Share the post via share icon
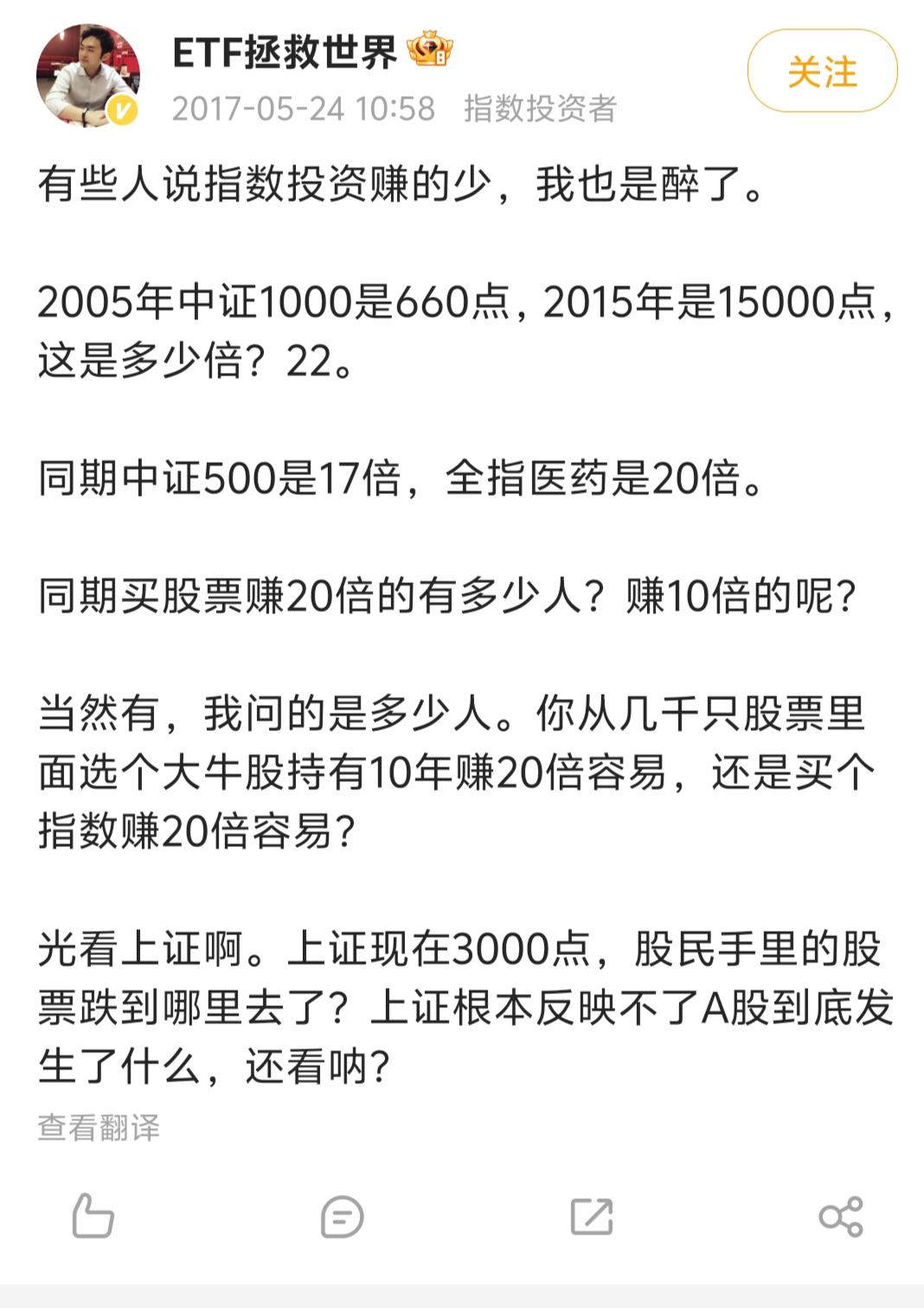924x1308 pixels. 840,1216
